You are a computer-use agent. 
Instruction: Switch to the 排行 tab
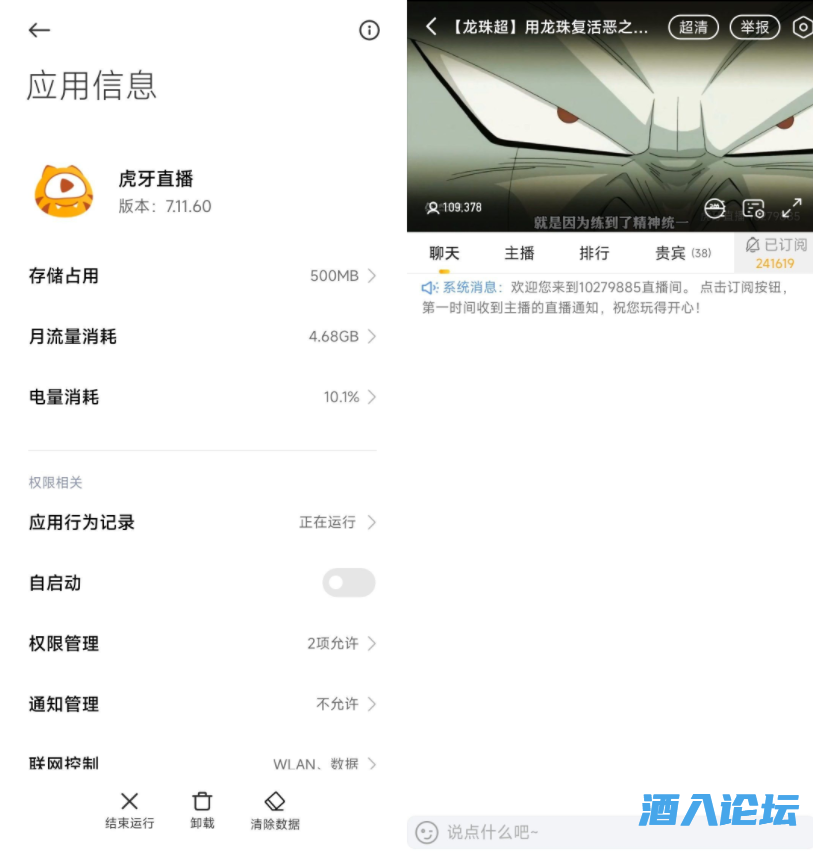pyautogui.click(x=594, y=253)
